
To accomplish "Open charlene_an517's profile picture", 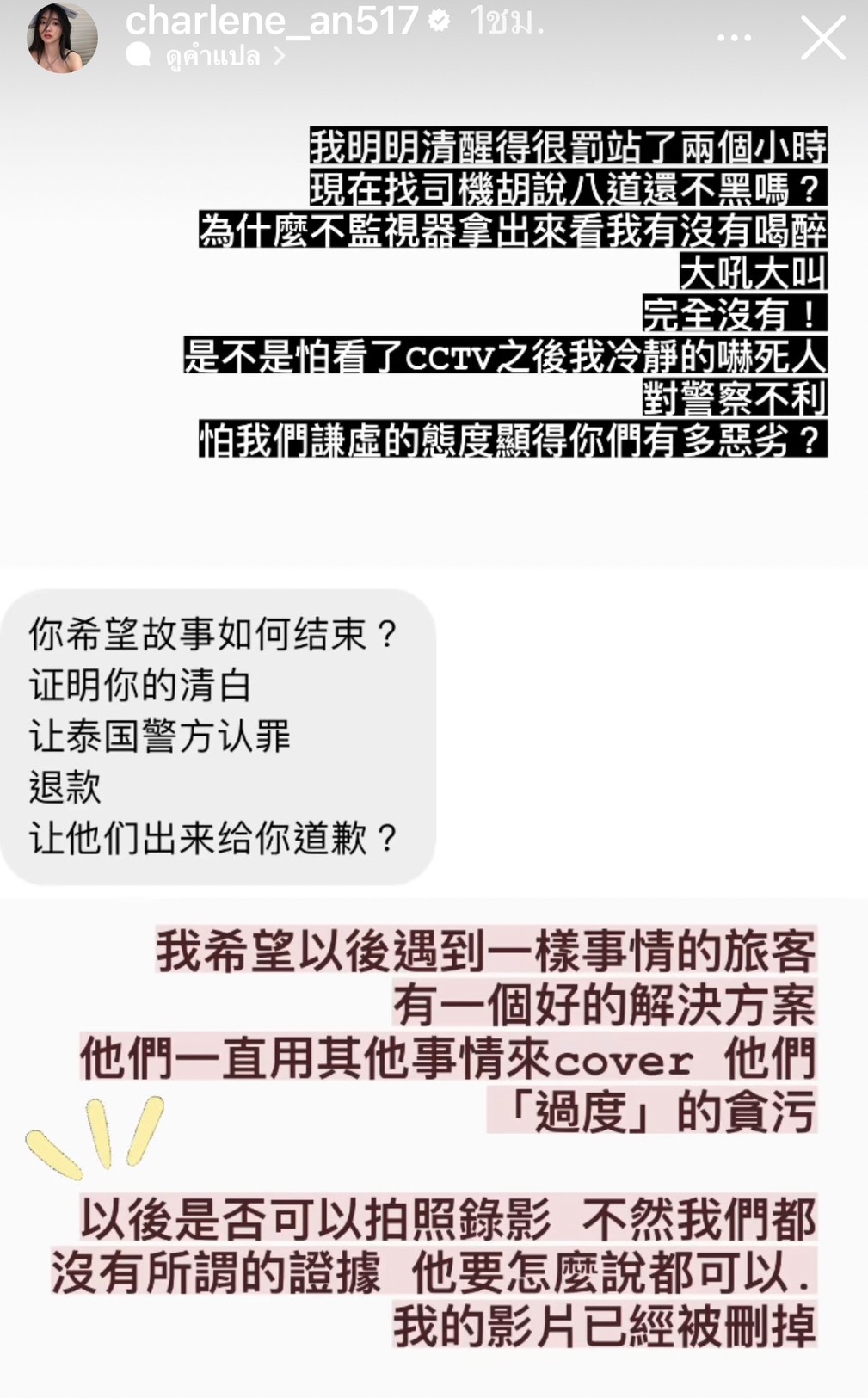I will tap(62, 39).
